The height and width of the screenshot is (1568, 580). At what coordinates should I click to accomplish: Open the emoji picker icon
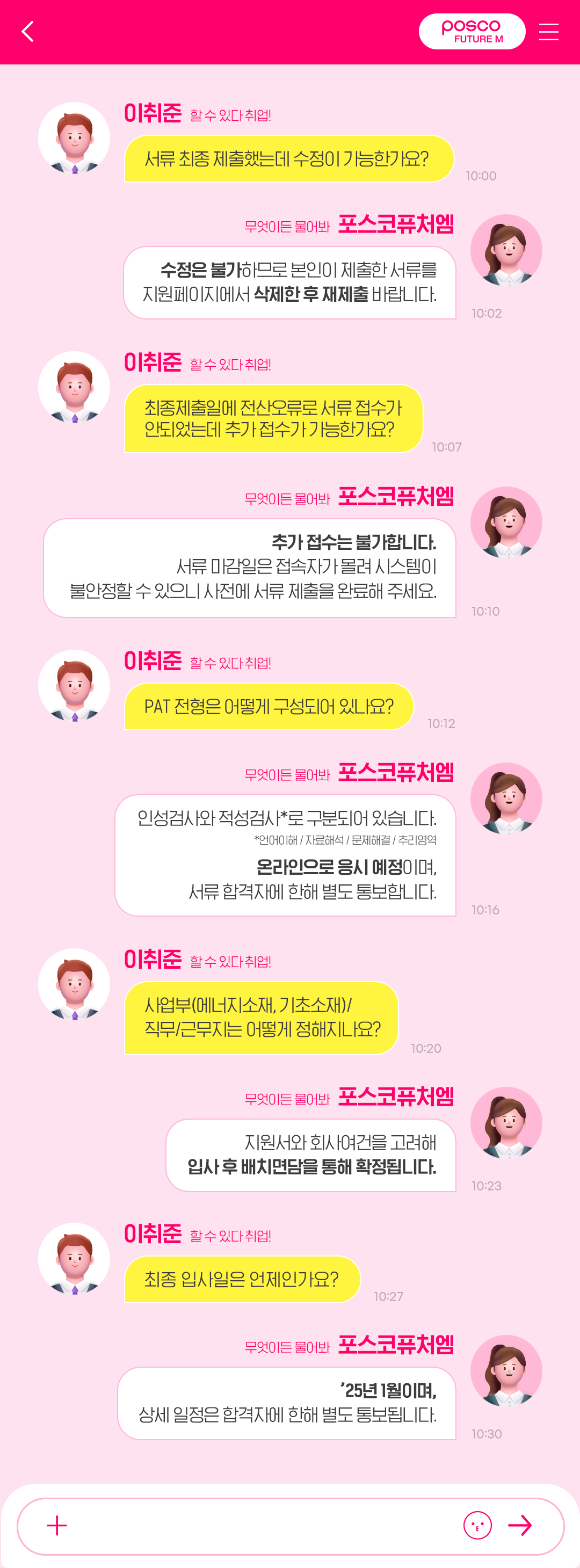[x=479, y=1526]
